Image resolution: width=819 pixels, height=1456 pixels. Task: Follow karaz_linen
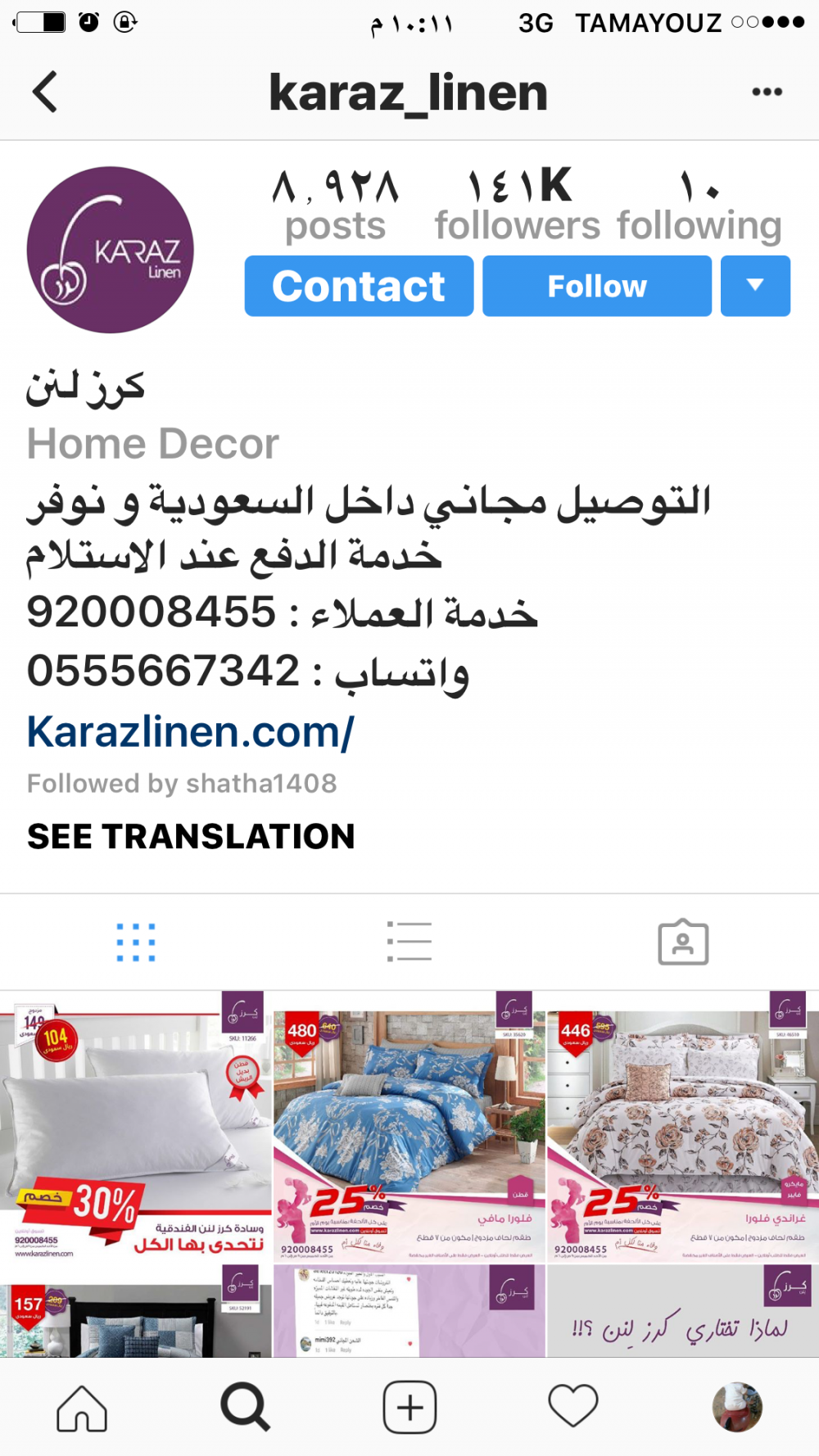click(x=596, y=286)
